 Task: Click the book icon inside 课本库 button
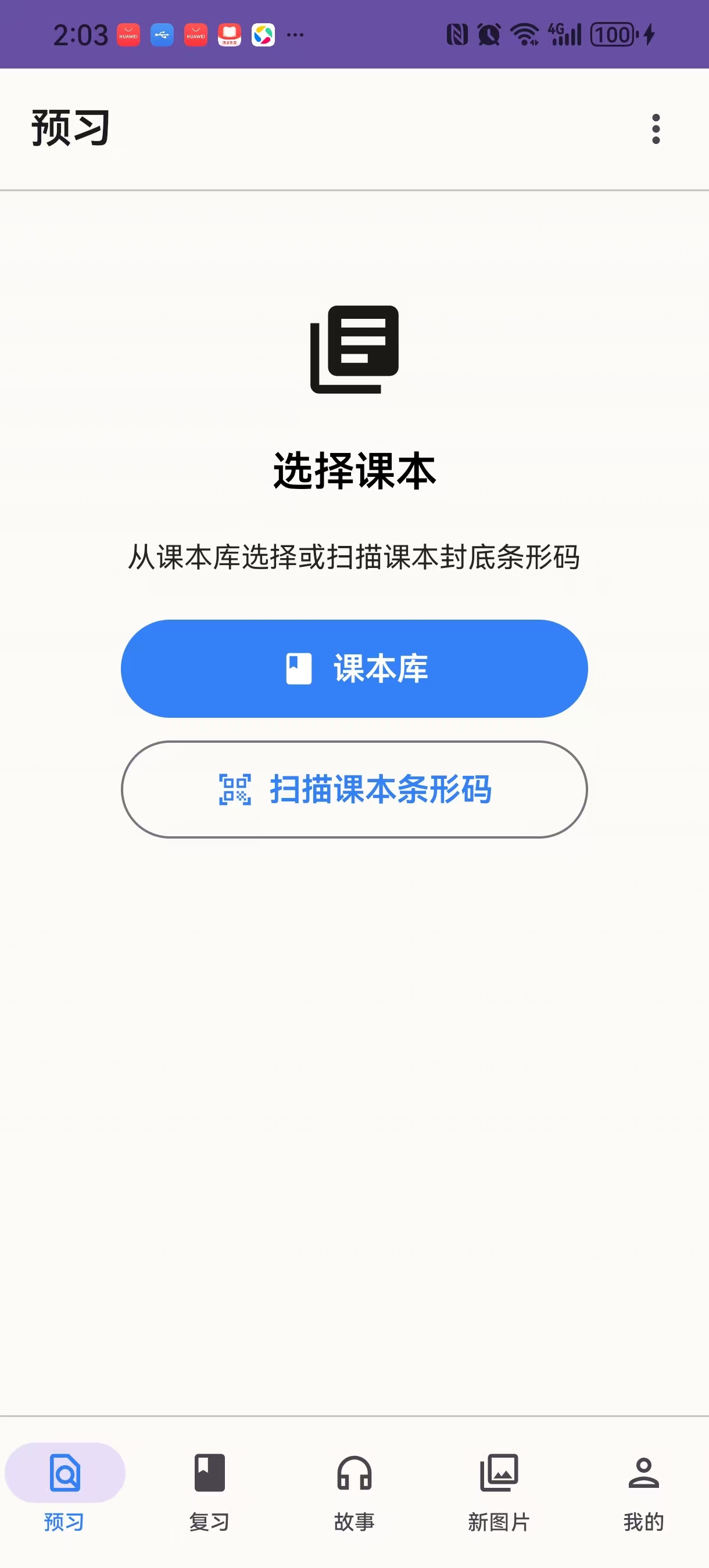[x=296, y=668]
